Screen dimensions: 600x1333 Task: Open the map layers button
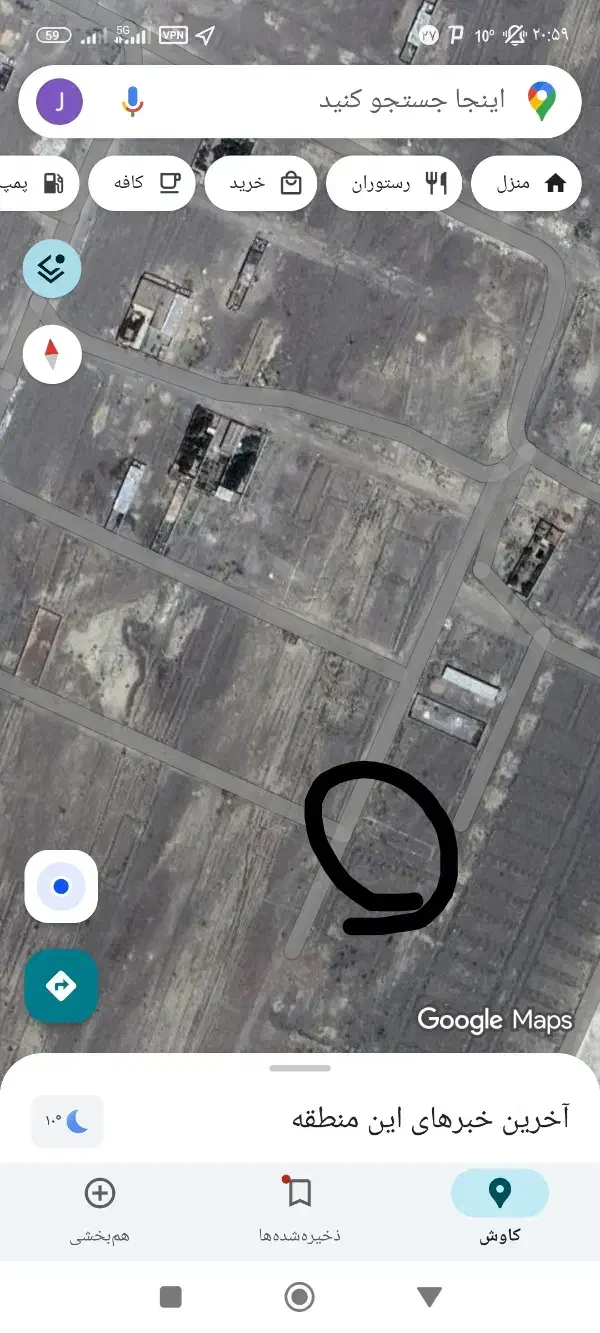pyautogui.click(x=52, y=268)
